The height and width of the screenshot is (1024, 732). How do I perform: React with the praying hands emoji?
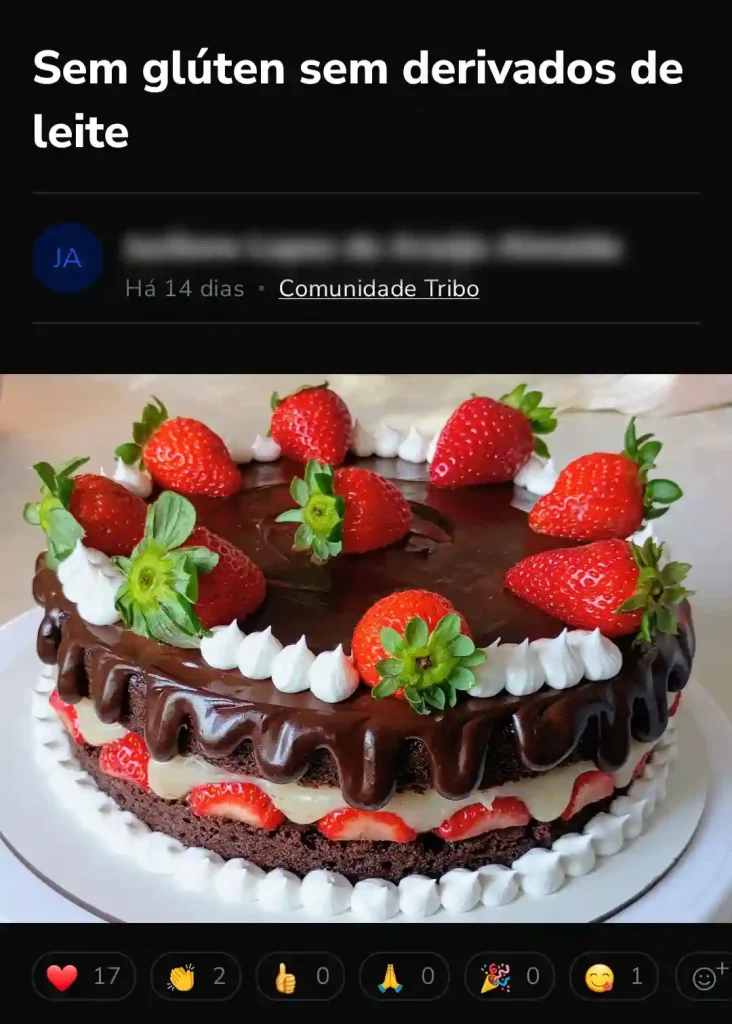click(404, 977)
